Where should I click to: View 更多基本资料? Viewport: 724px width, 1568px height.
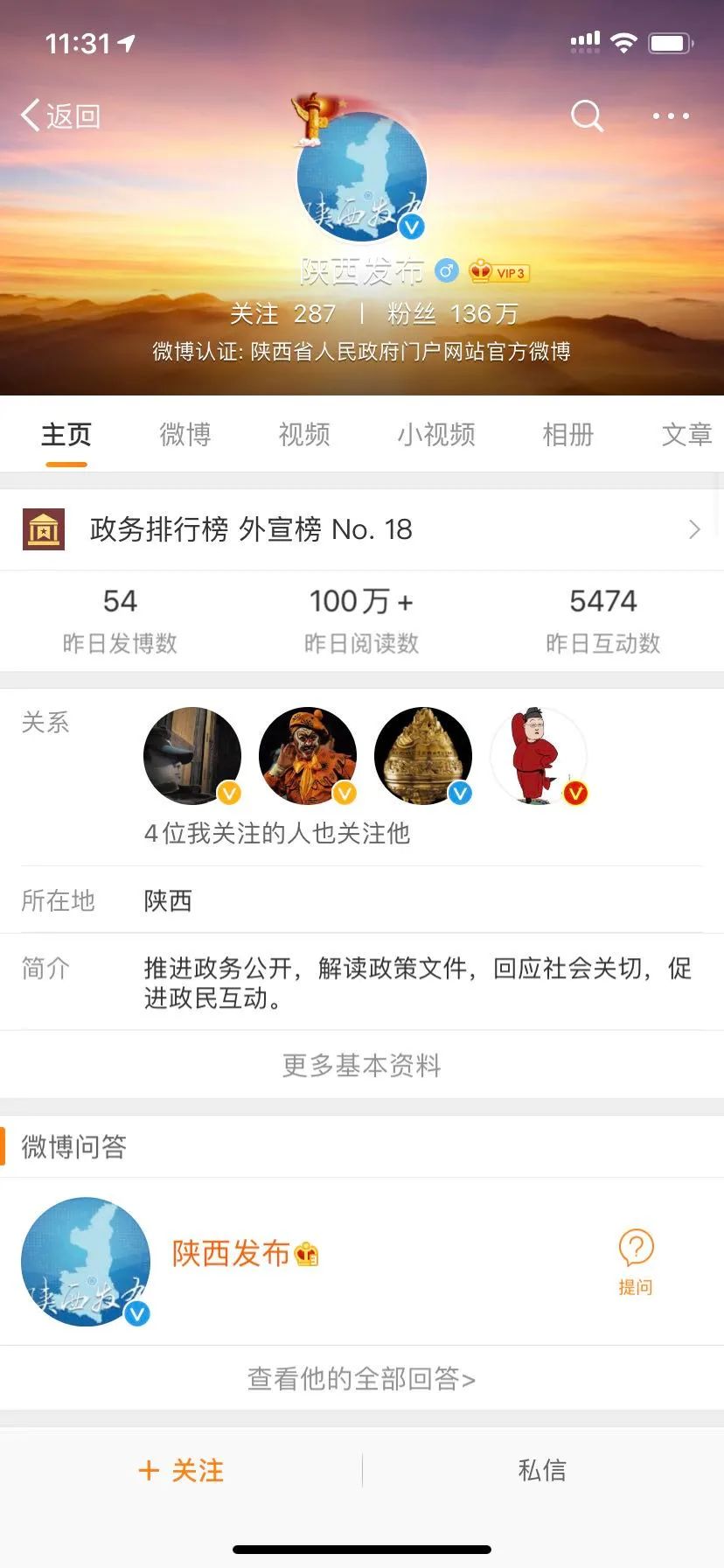pos(362,1065)
